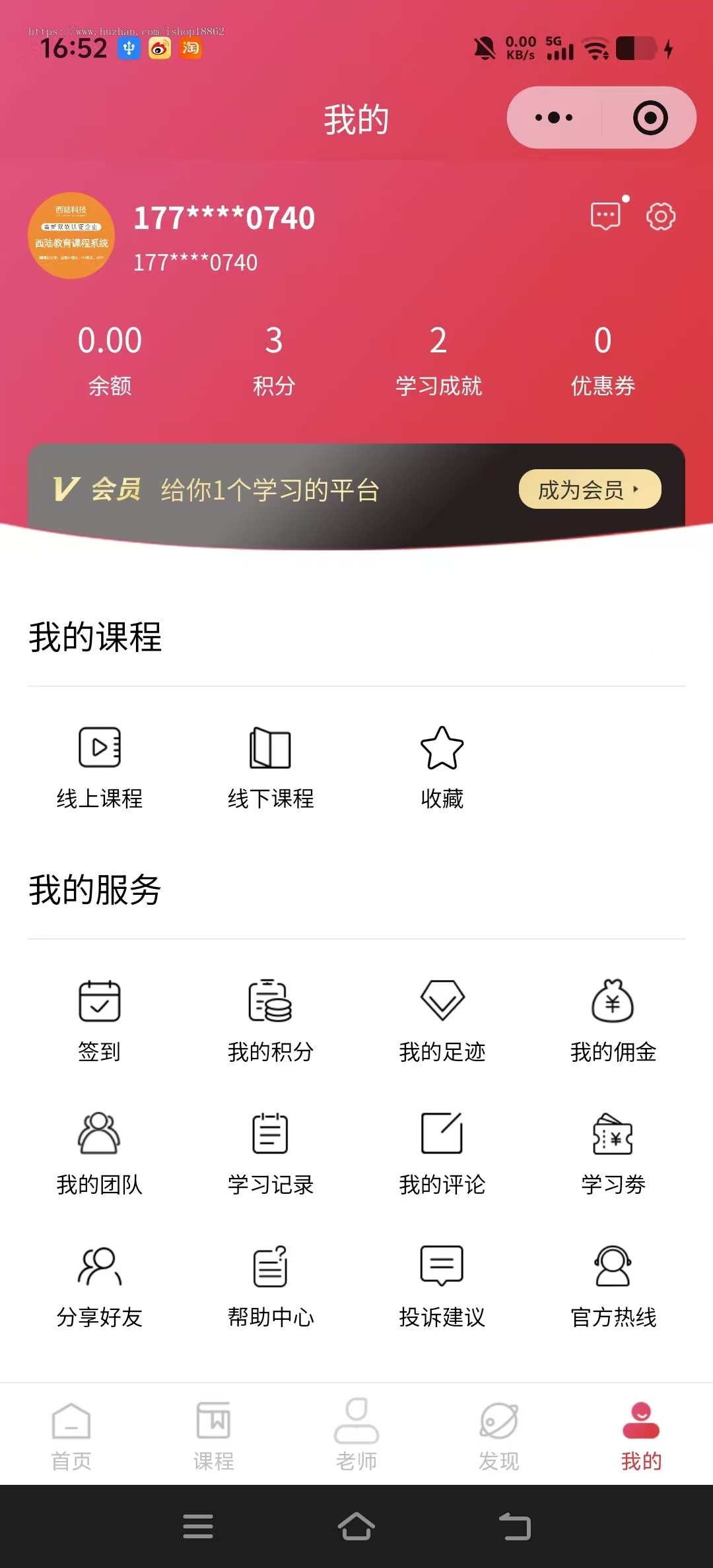View 我的积分 points

click(271, 1020)
